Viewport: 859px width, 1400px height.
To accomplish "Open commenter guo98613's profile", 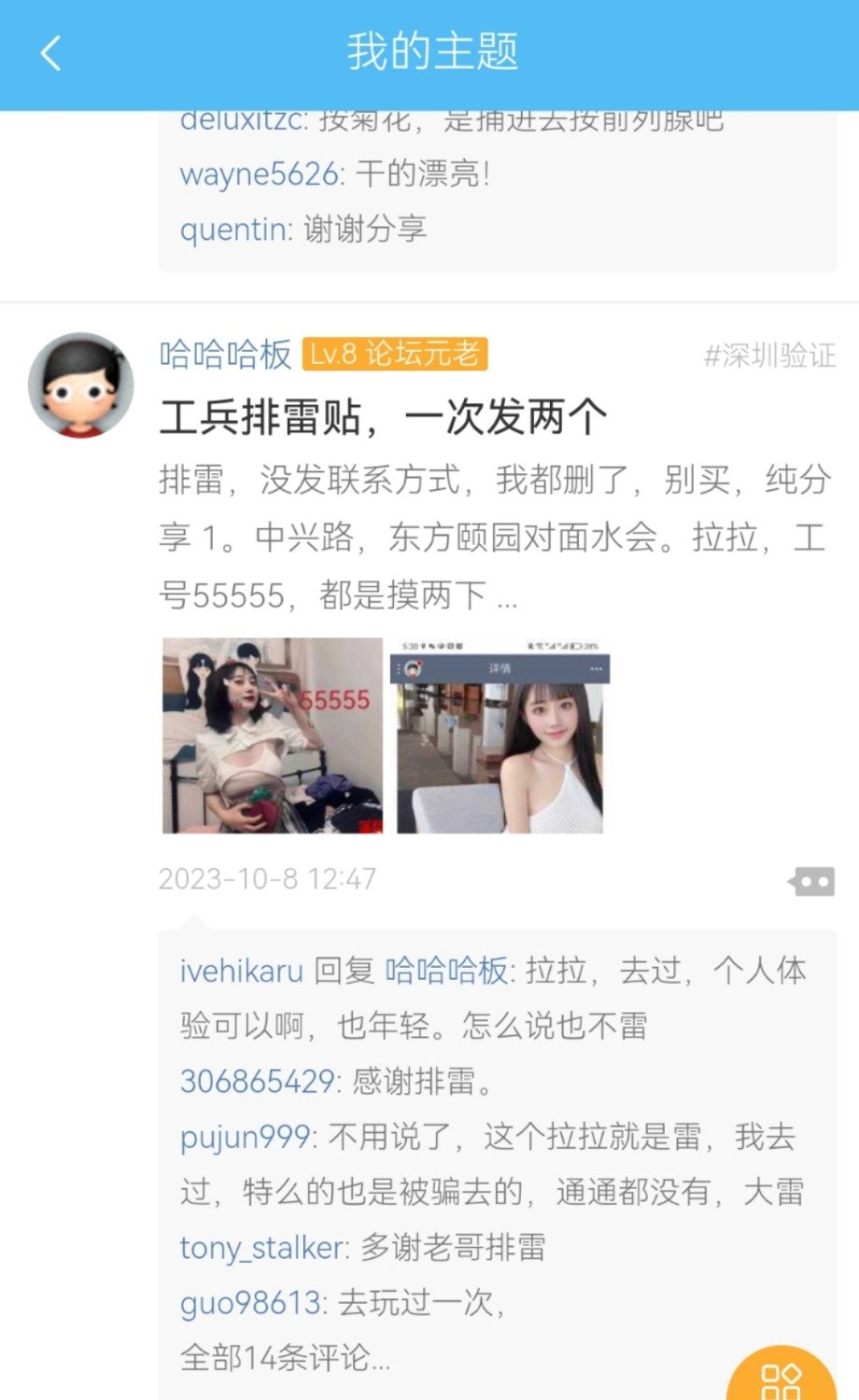I will click(x=250, y=1303).
